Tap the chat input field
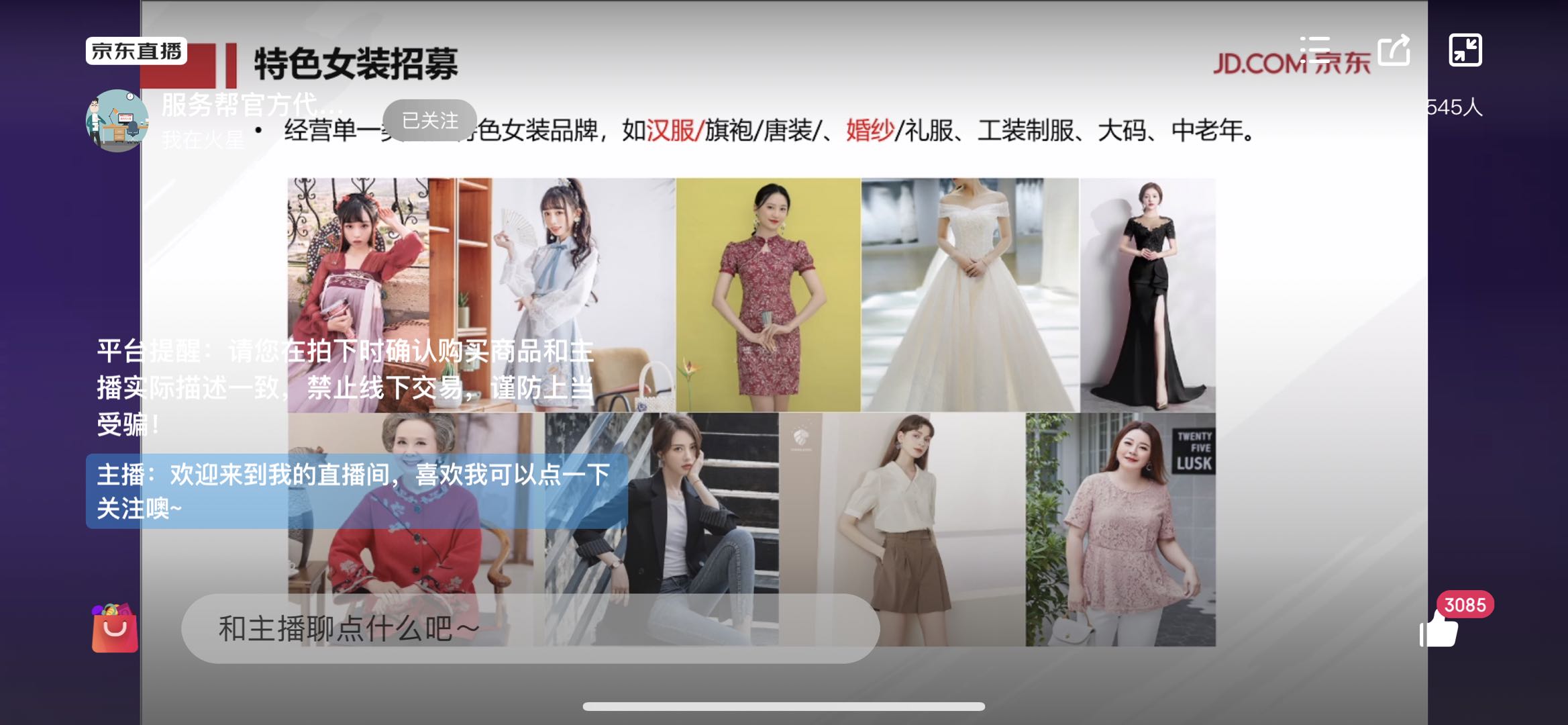Screen dimensions: 1568x725 click(530, 629)
